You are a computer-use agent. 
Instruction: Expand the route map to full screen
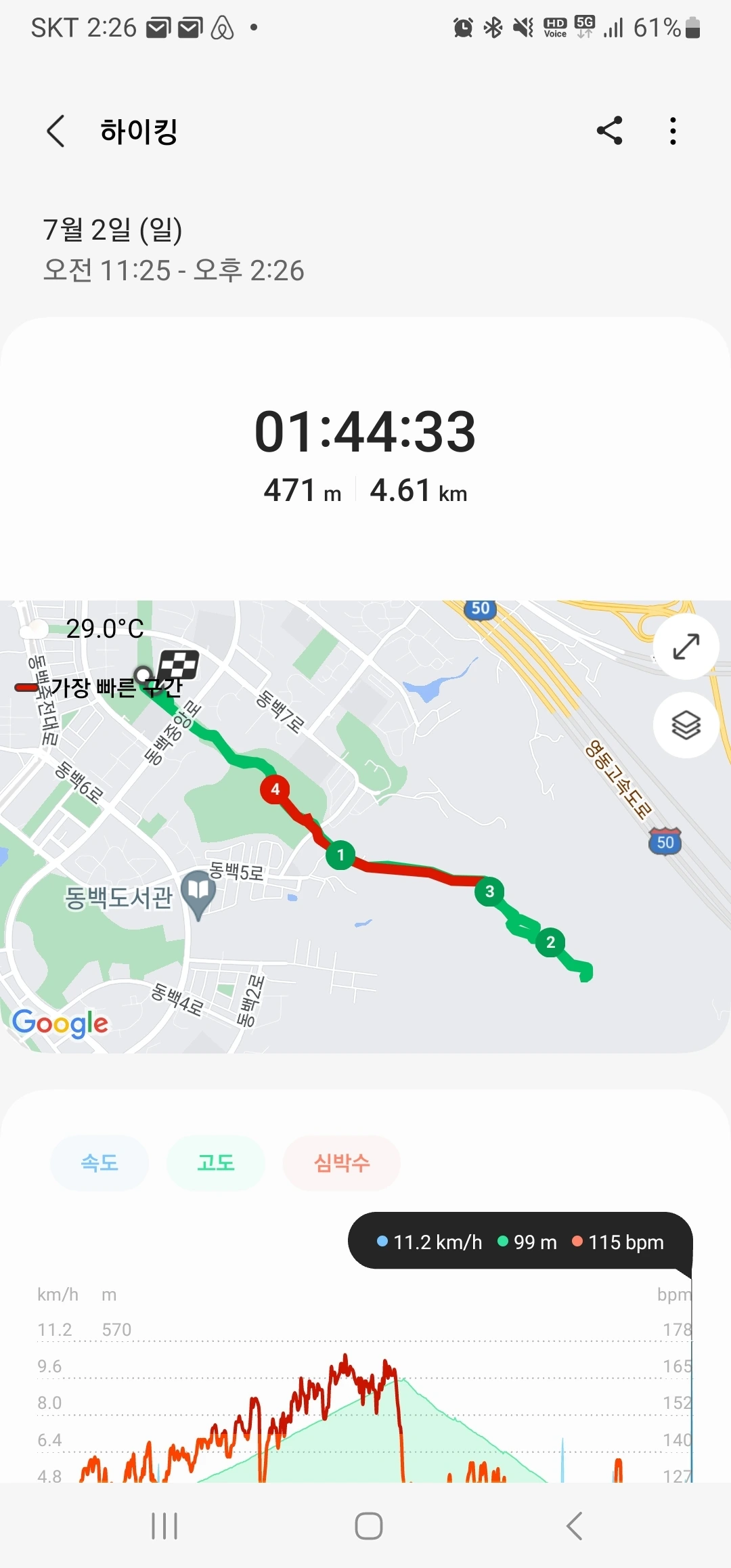pyautogui.click(x=686, y=647)
